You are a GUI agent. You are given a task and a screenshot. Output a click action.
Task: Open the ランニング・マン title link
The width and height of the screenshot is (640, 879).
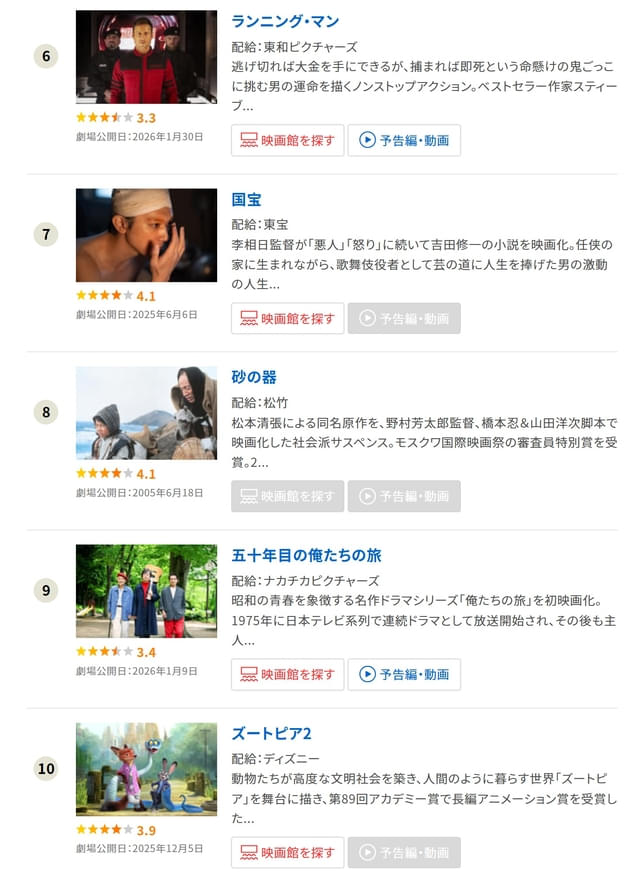(285, 21)
